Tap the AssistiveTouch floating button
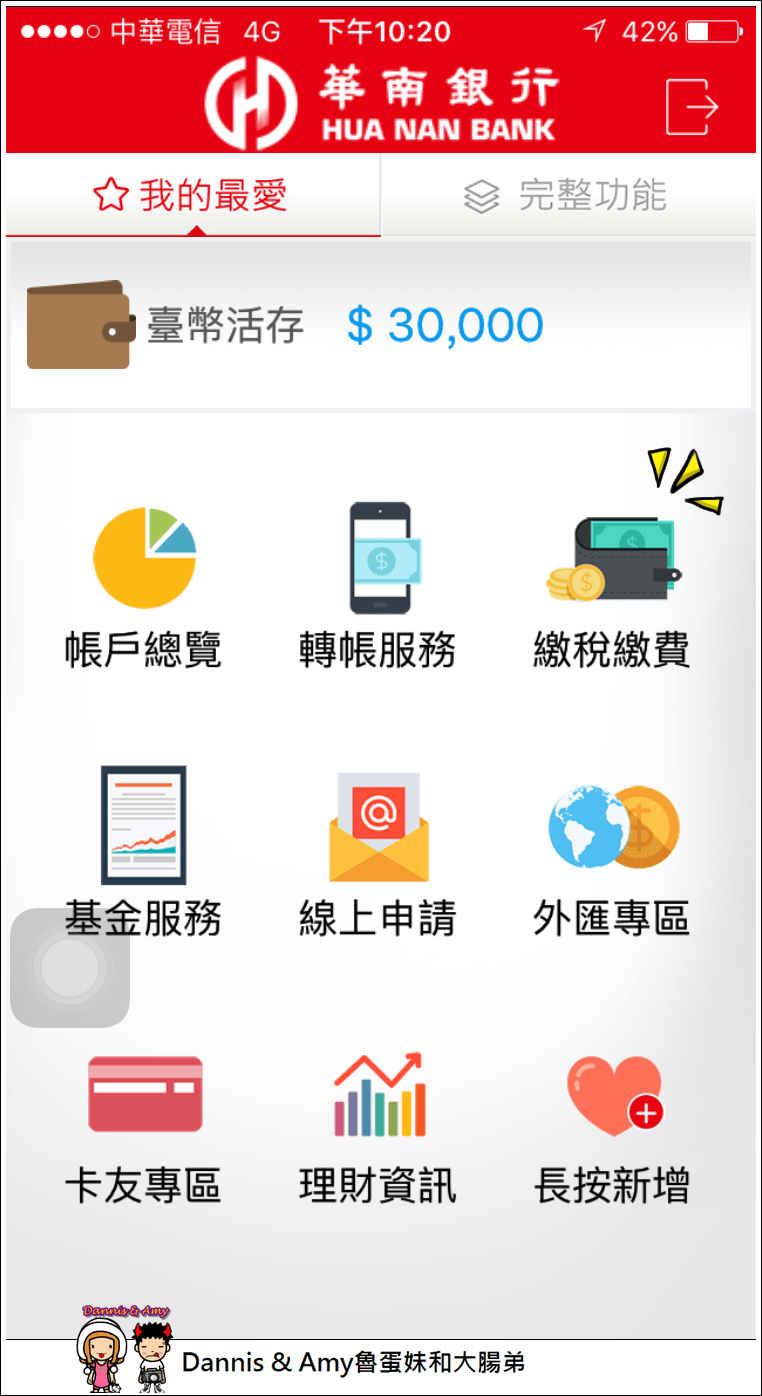The height and width of the screenshot is (1396, 762). click(x=70, y=967)
